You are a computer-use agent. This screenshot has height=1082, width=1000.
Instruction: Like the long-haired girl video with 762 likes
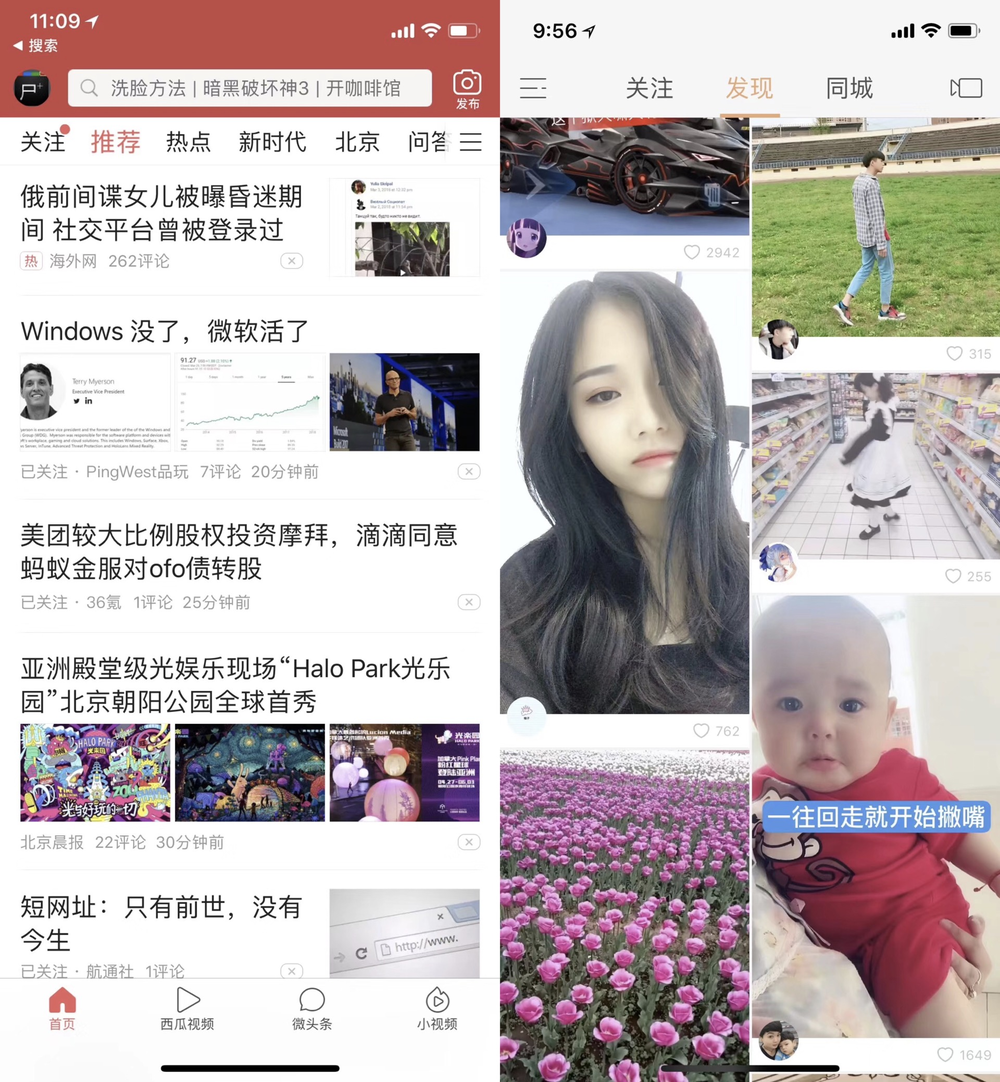[x=702, y=731]
